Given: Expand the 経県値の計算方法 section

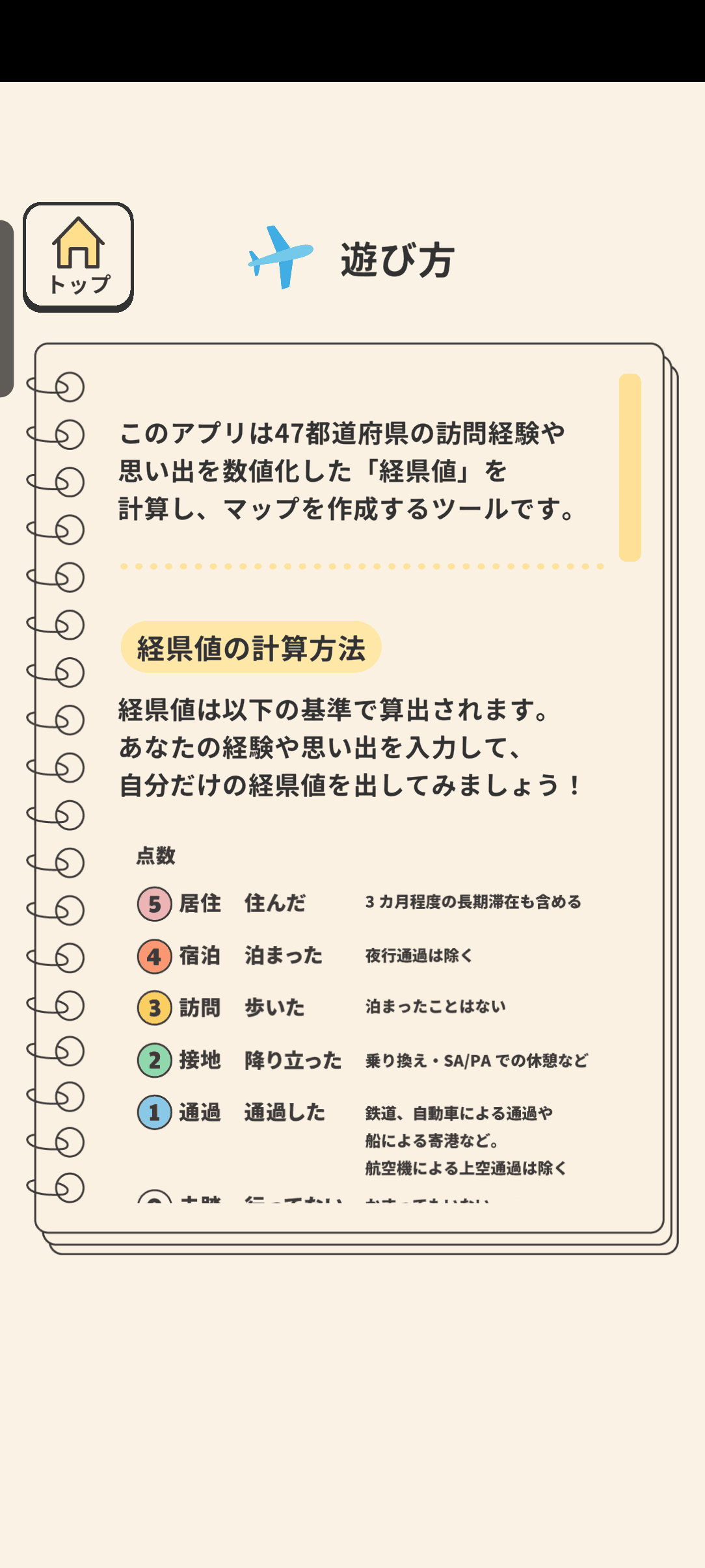Looking at the screenshot, I should (252, 646).
